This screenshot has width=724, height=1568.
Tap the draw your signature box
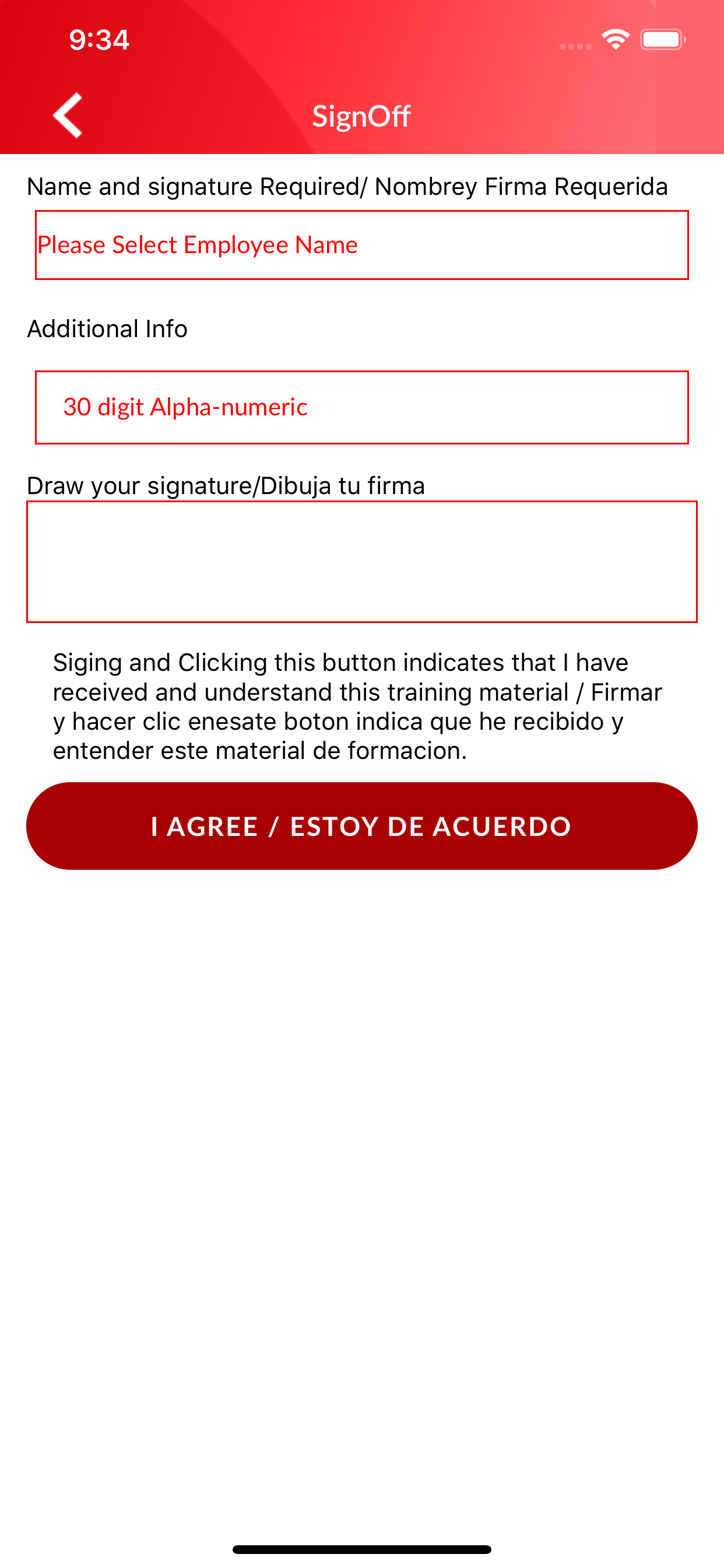[x=361, y=561]
